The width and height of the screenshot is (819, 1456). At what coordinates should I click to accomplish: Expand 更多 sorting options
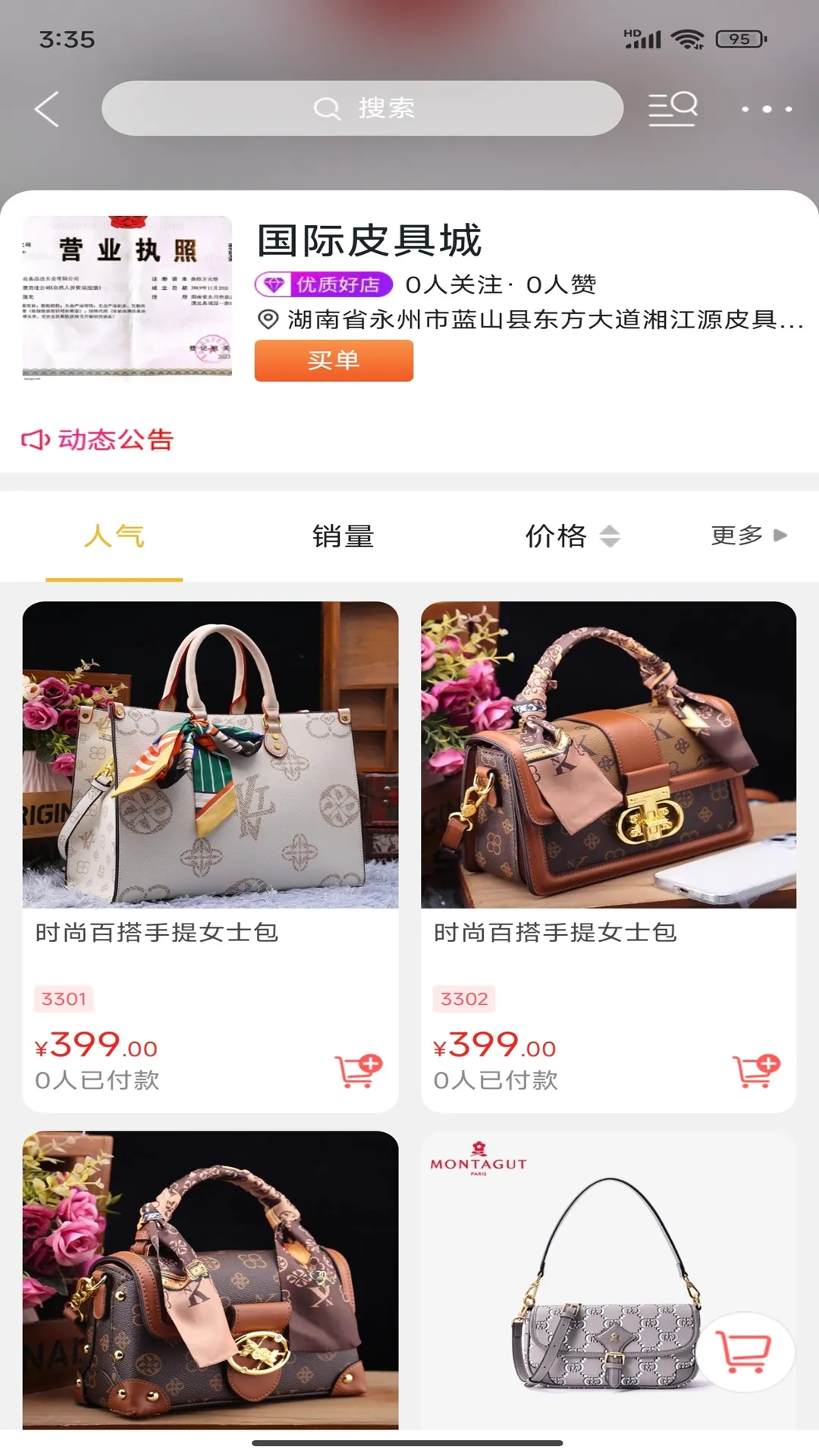pyautogui.click(x=748, y=535)
